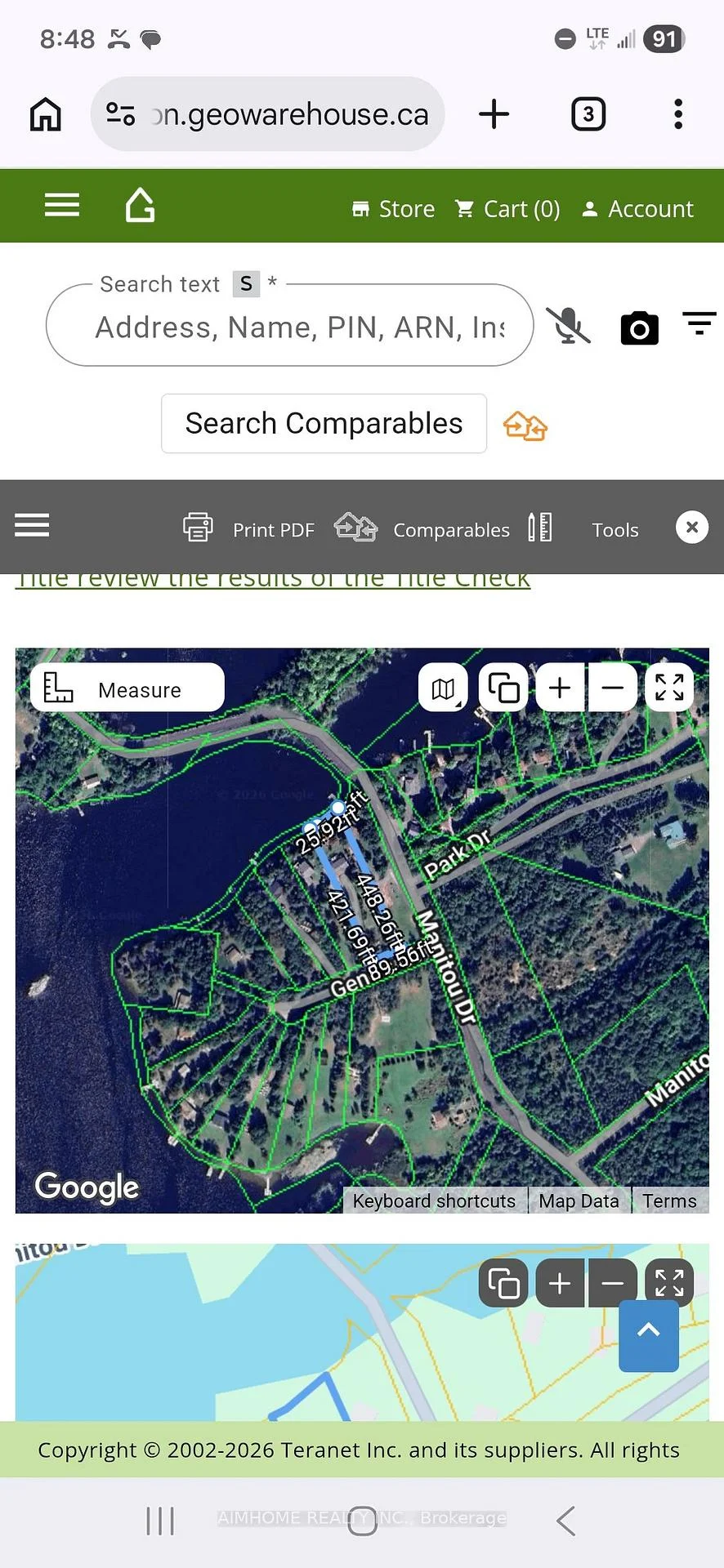Open the browser overflow menu
724x1568 pixels.
[x=678, y=114]
